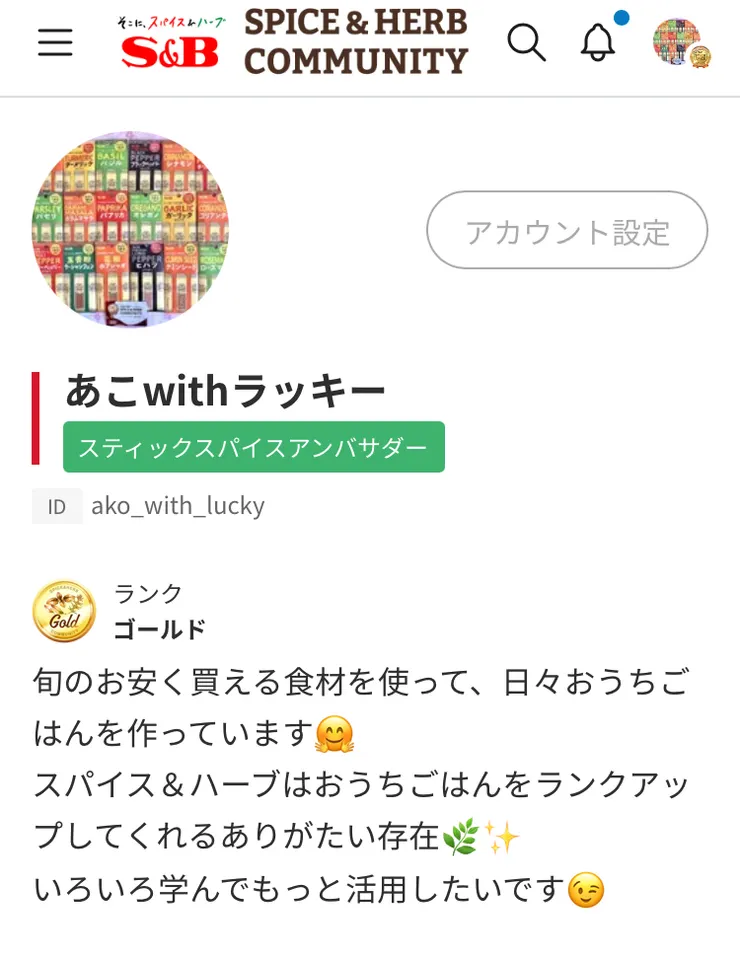Tap the アカウント設定 button
740x956 pixels.
tap(567, 231)
